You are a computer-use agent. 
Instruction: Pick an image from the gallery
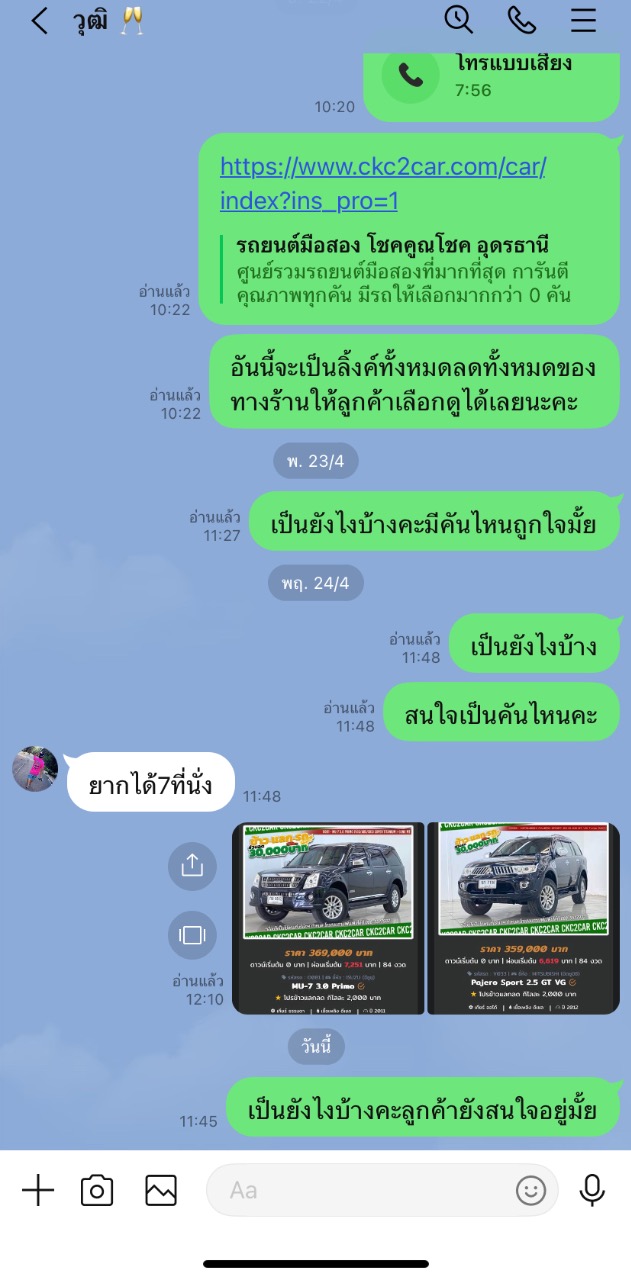(161, 1190)
